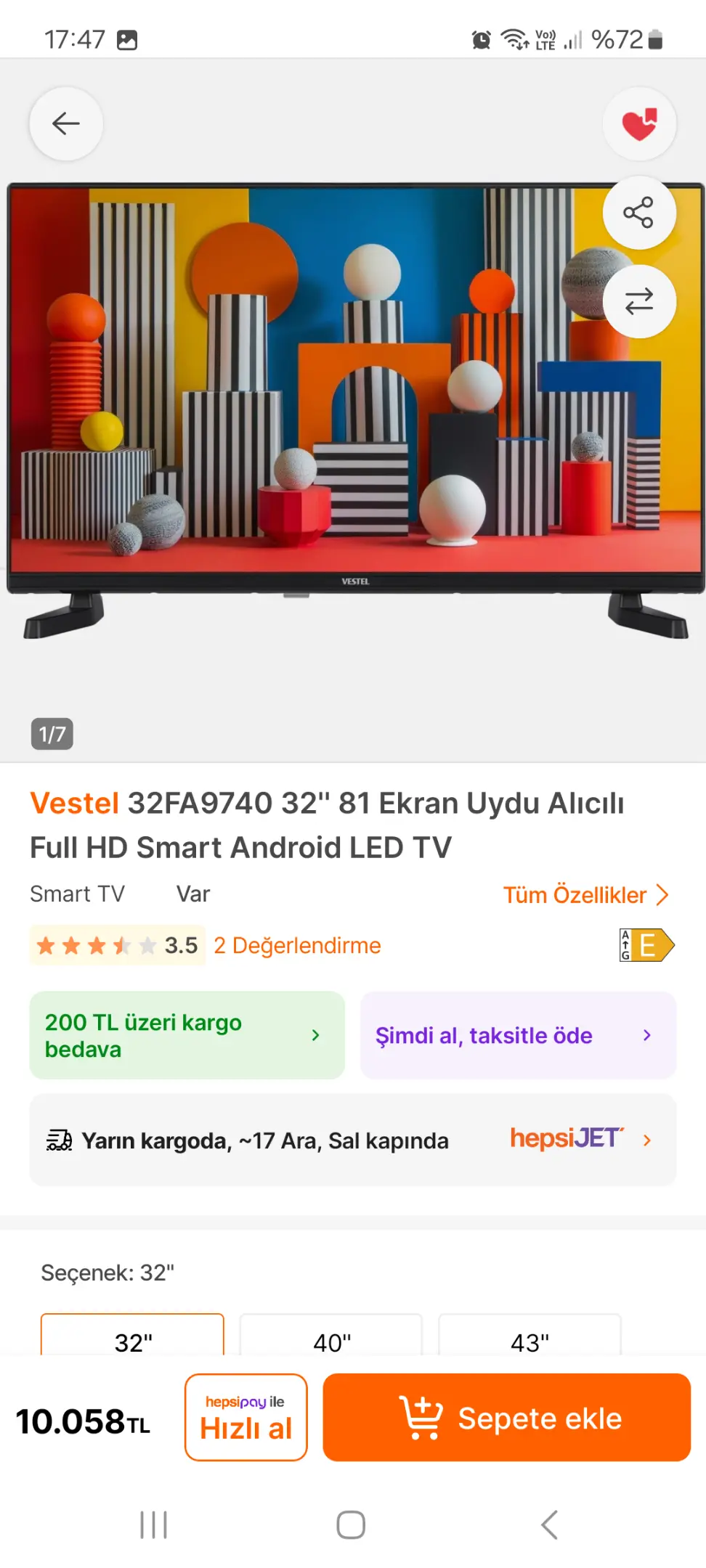
Task: Open the Vestel TV product image
Action: [x=353, y=411]
